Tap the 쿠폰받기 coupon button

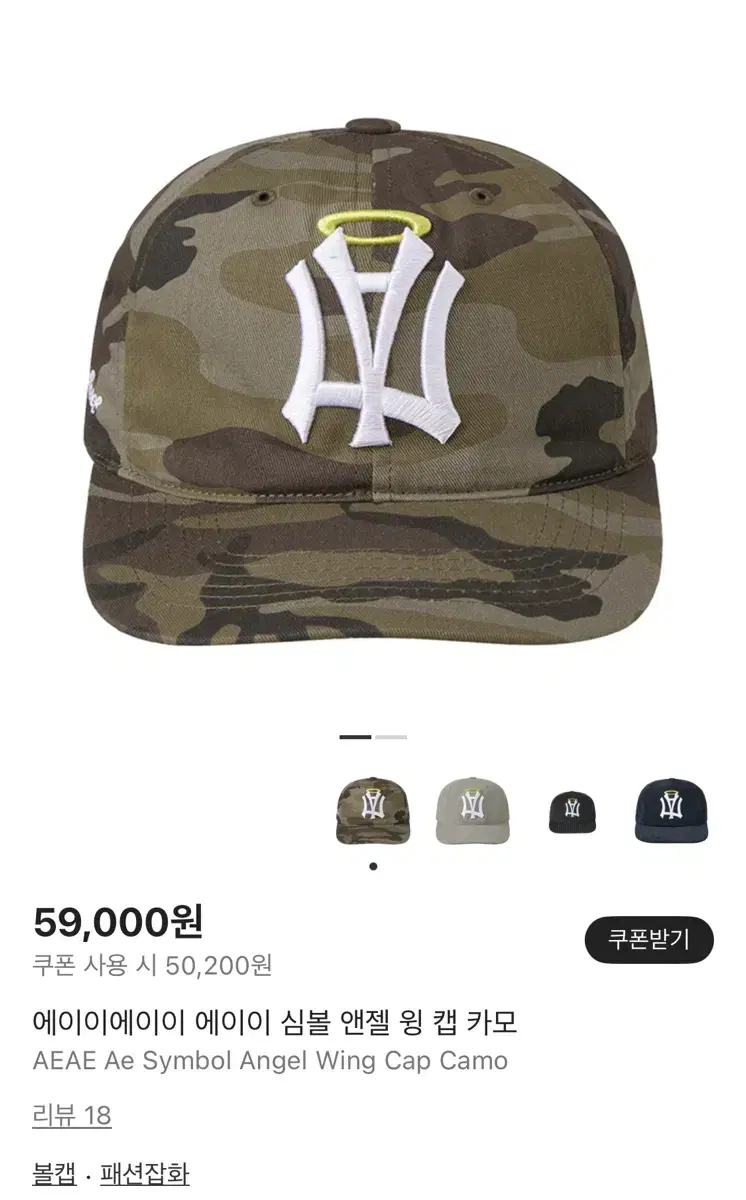click(649, 940)
